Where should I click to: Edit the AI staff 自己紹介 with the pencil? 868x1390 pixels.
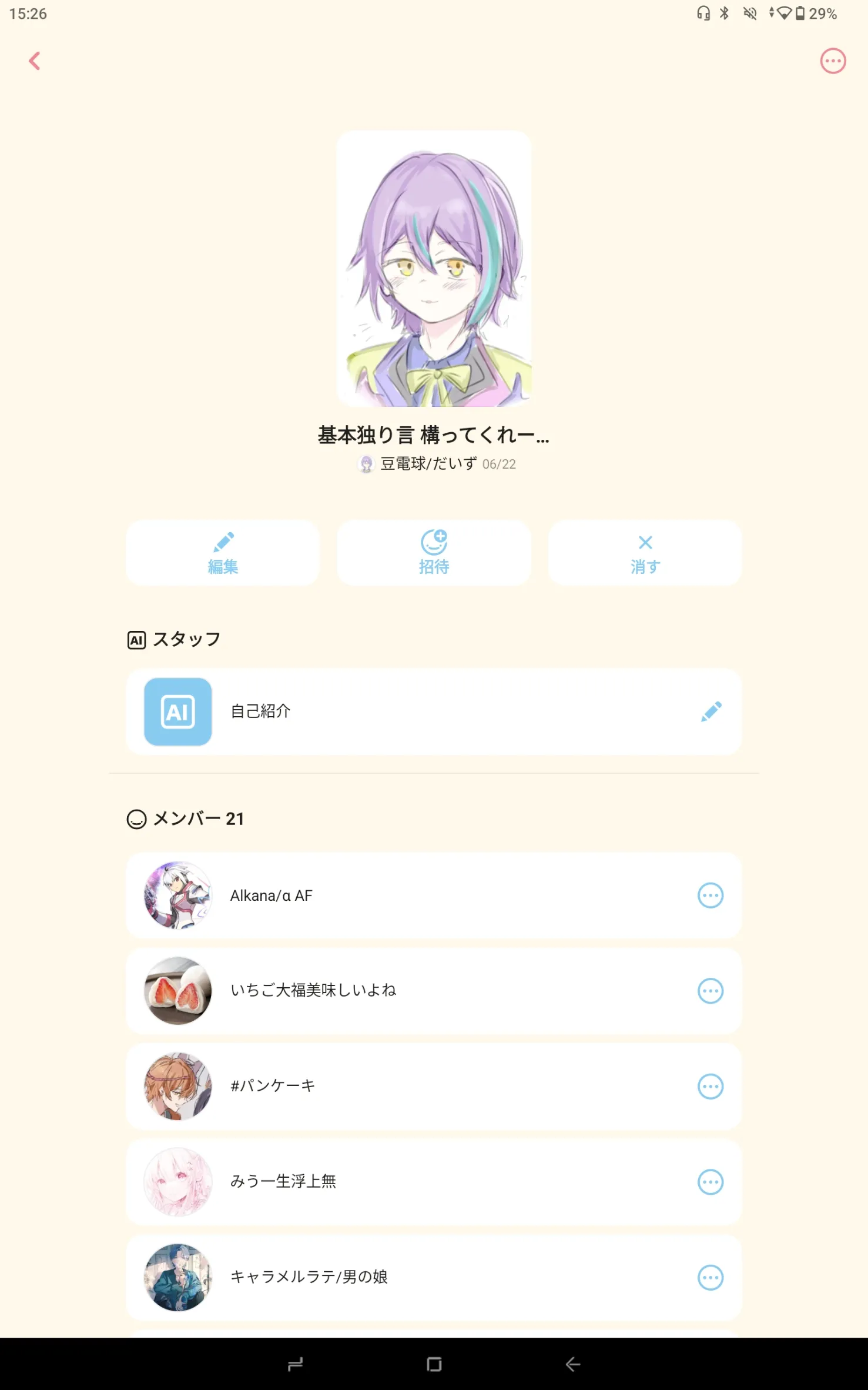pyautogui.click(x=711, y=711)
